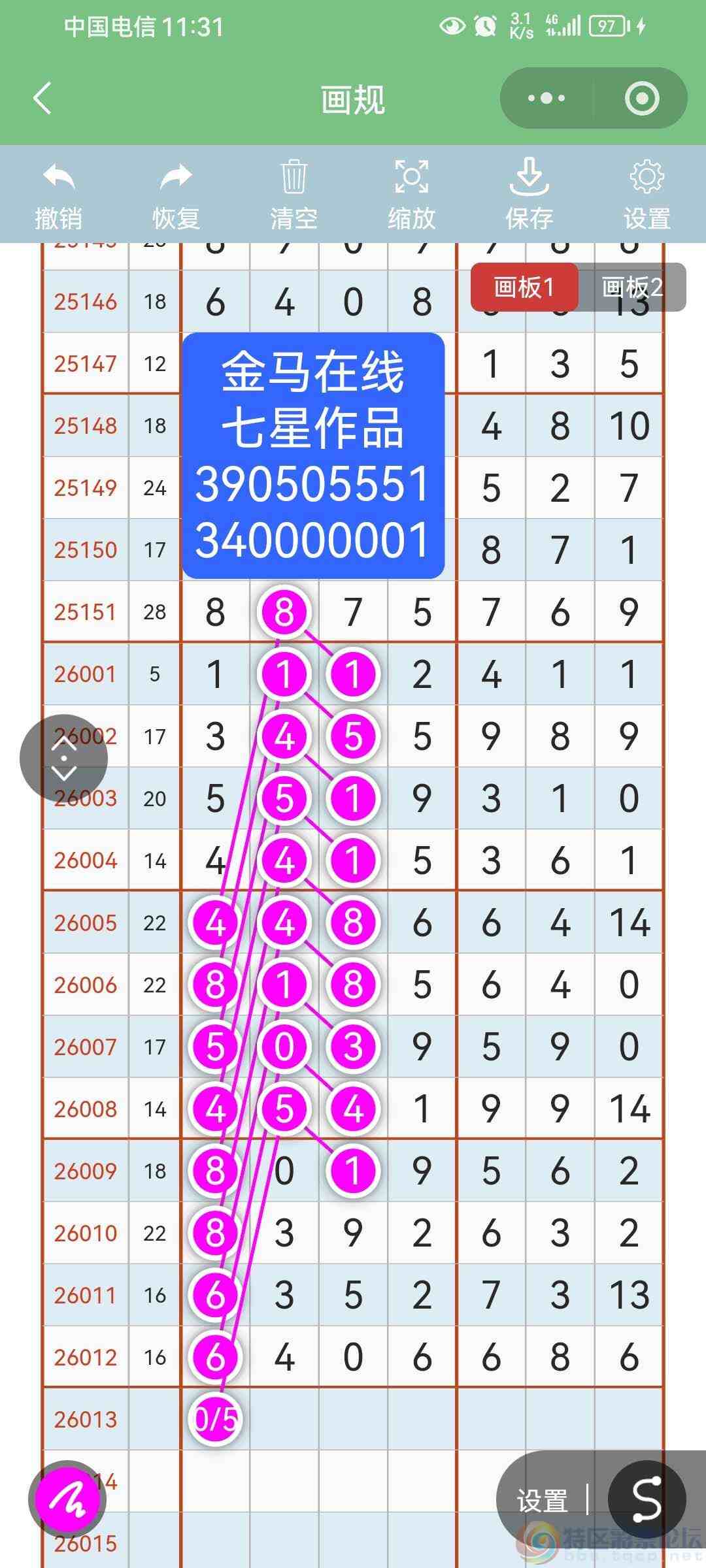Save the drawing with 保存
706x1568 pixels.
(x=529, y=195)
